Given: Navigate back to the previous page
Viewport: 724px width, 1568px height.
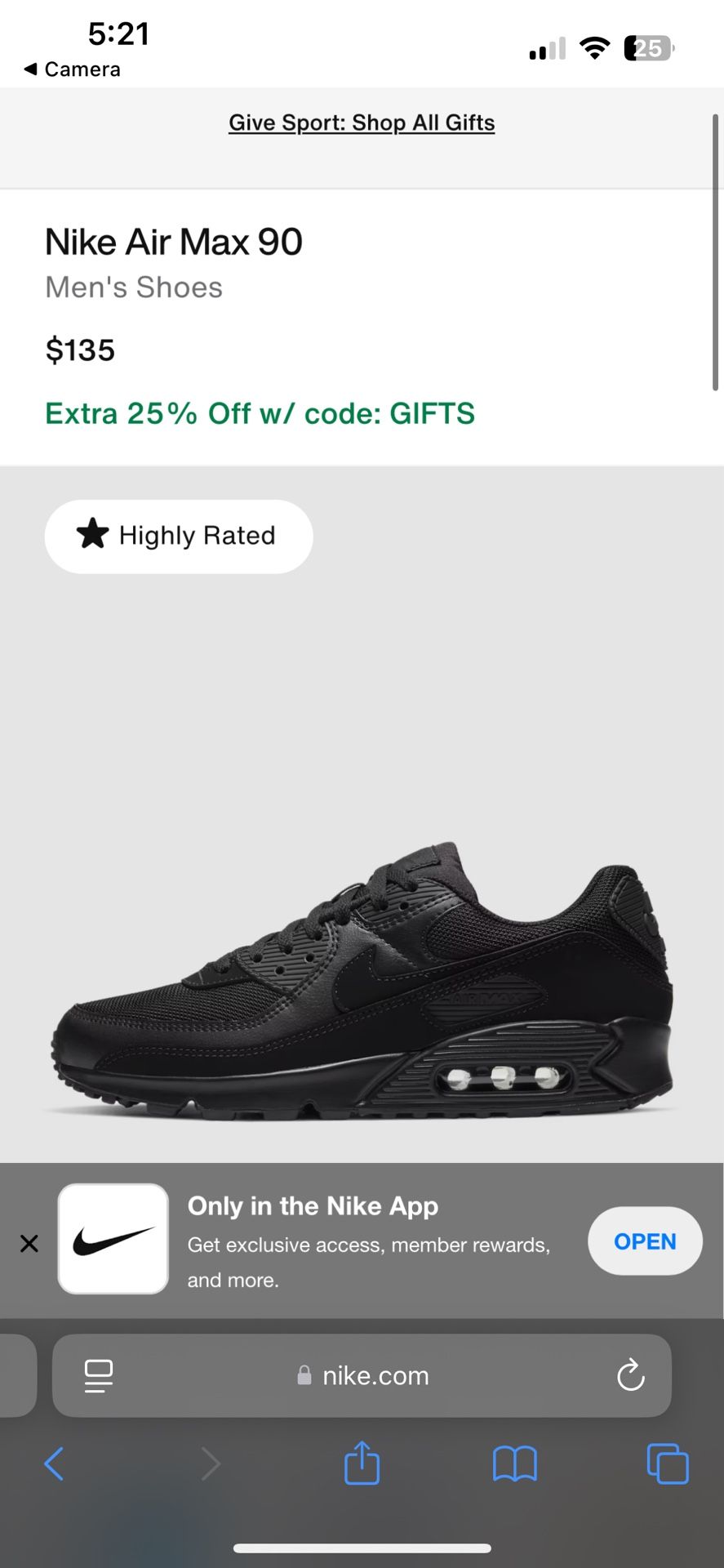Looking at the screenshot, I should pyautogui.click(x=54, y=1463).
